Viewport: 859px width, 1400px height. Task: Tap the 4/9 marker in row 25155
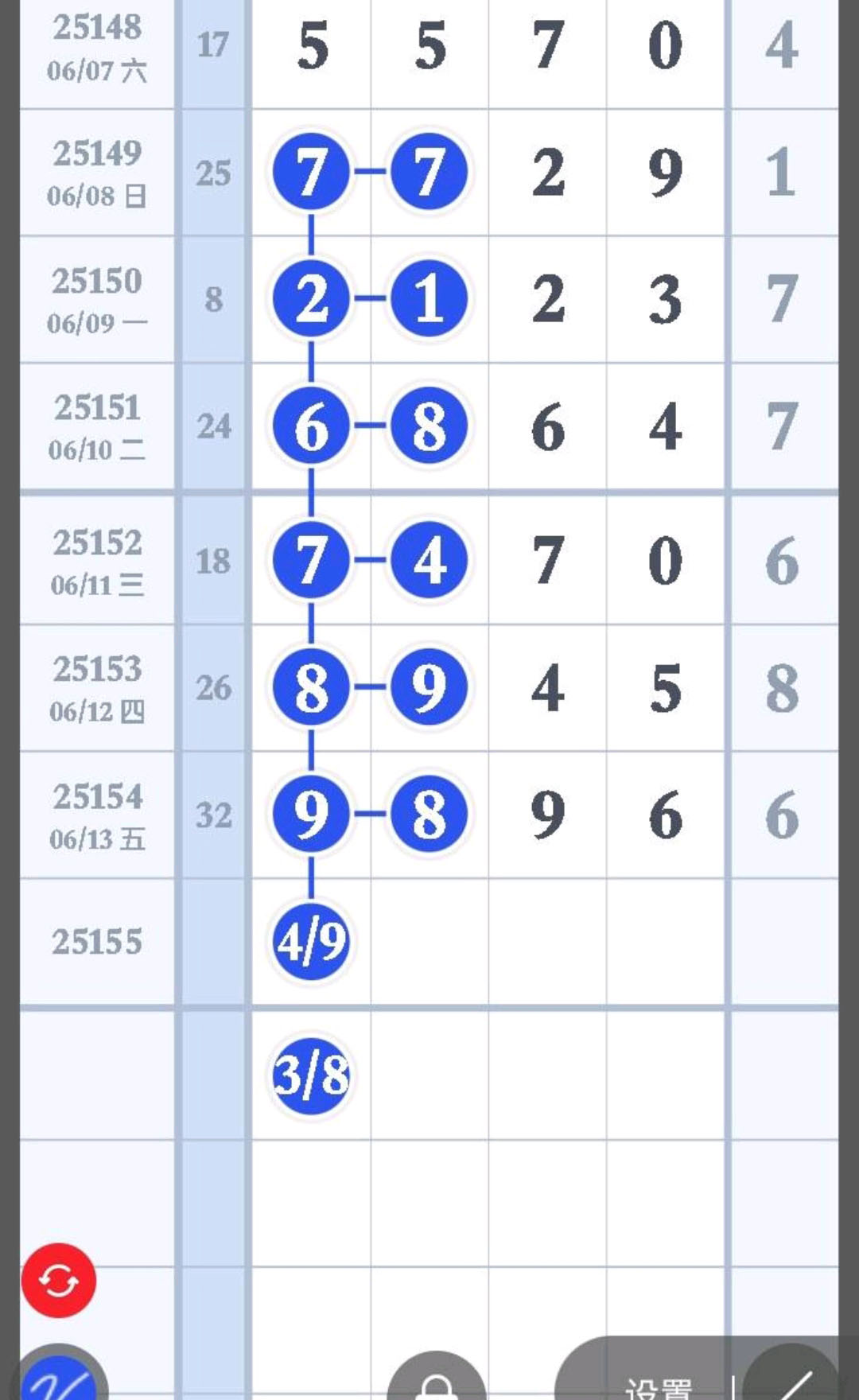point(311,942)
